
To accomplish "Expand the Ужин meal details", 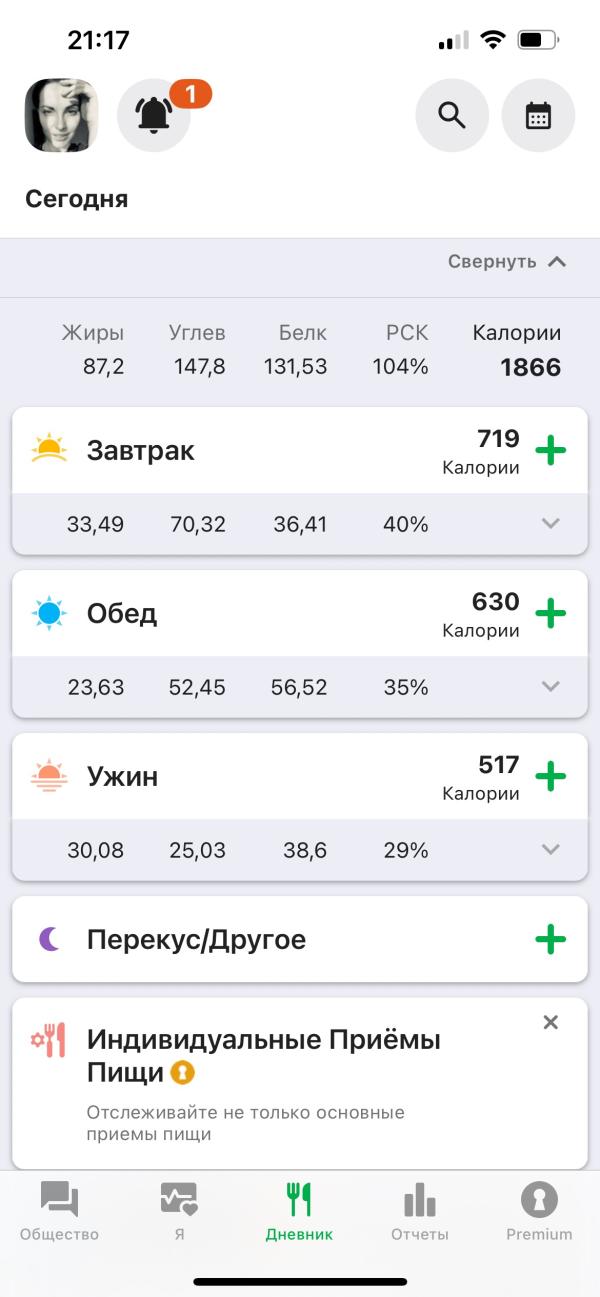I will (x=550, y=850).
